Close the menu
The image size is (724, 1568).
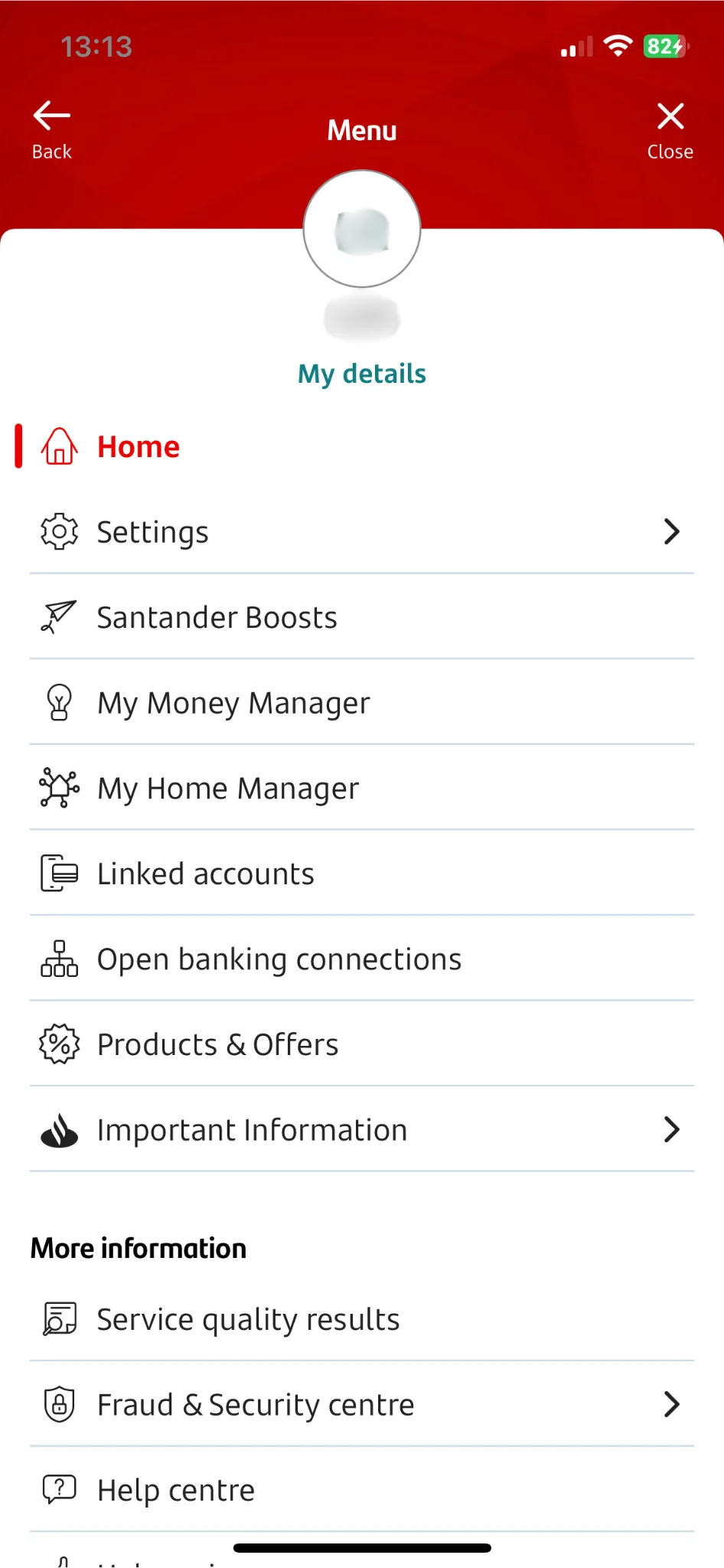tap(670, 129)
